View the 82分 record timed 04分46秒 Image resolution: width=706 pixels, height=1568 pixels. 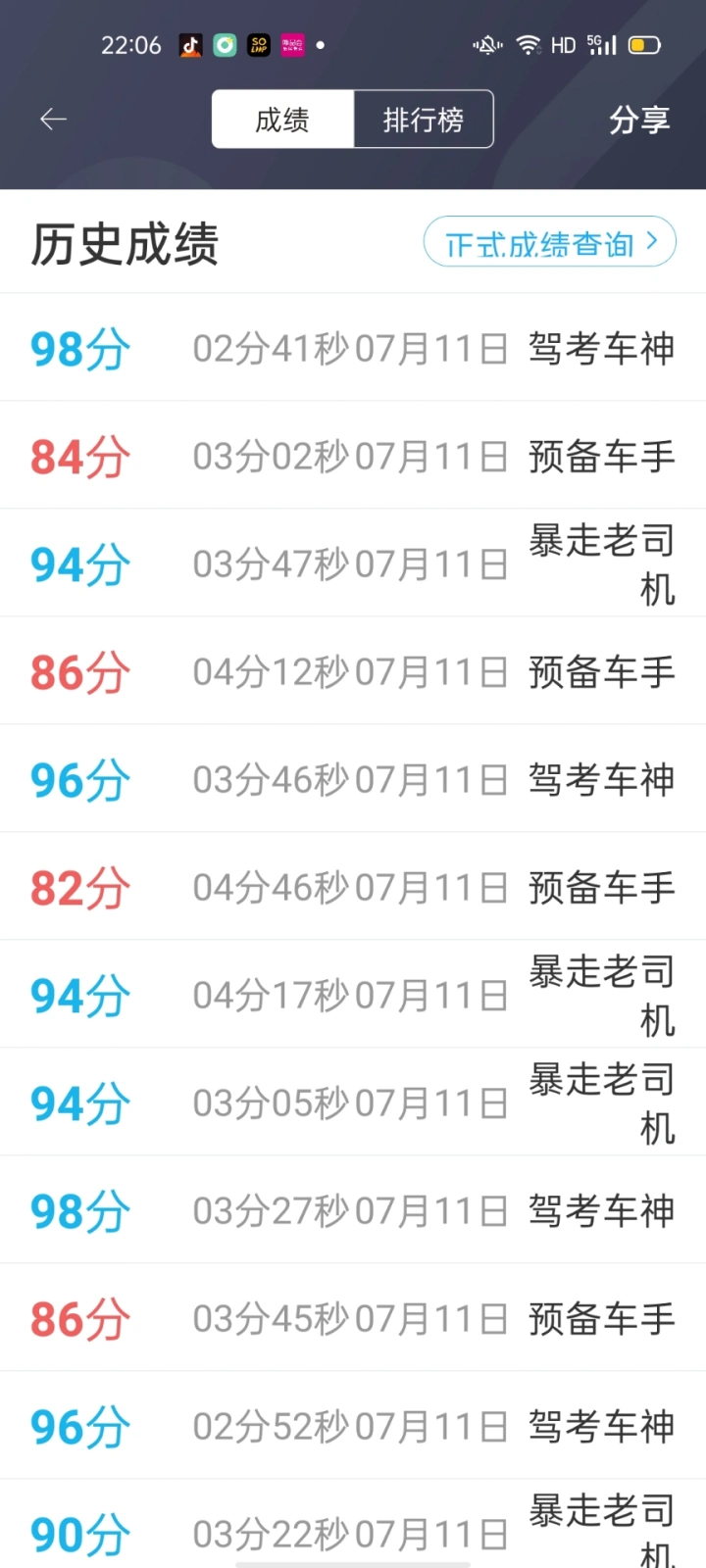(353, 887)
